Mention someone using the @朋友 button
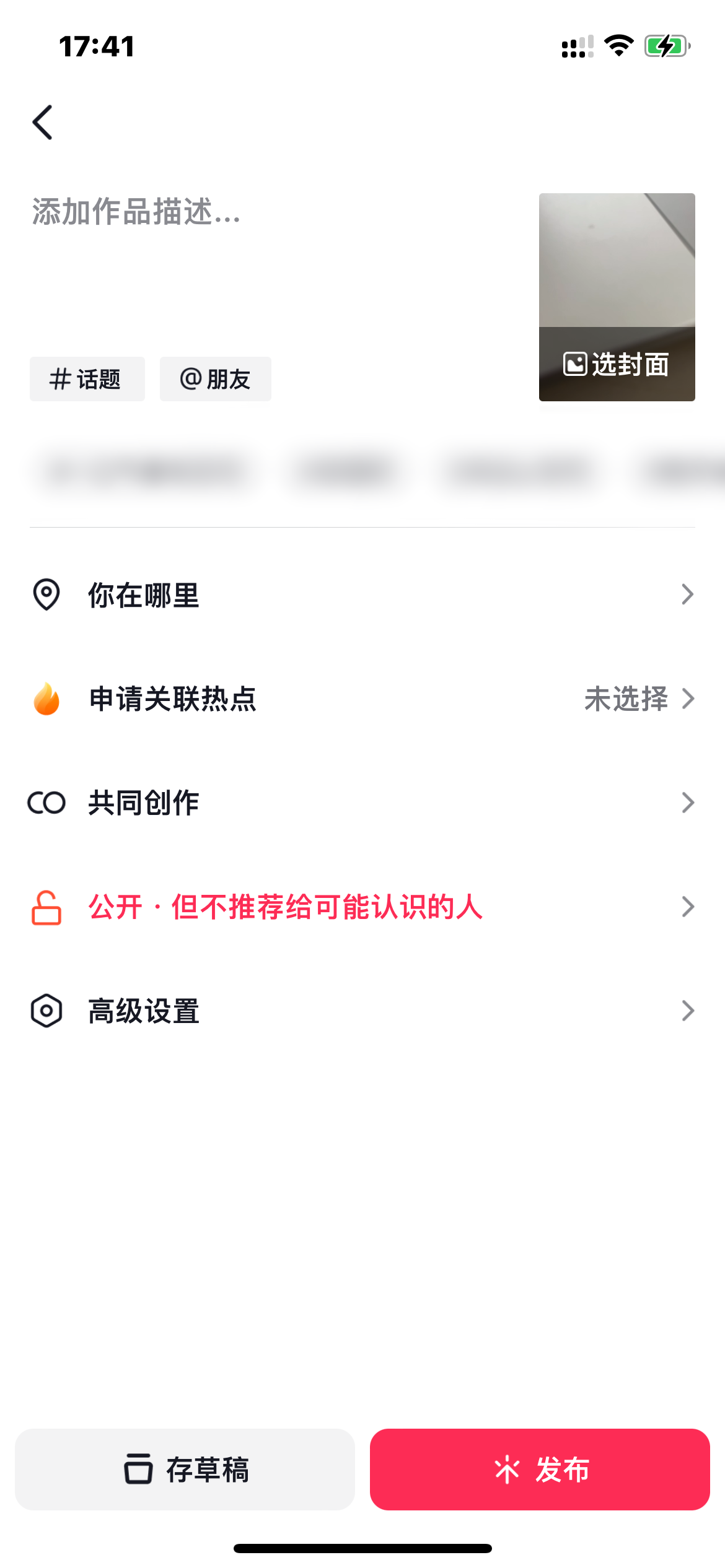The image size is (725, 1568). pyautogui.click(x=215, y=378)
